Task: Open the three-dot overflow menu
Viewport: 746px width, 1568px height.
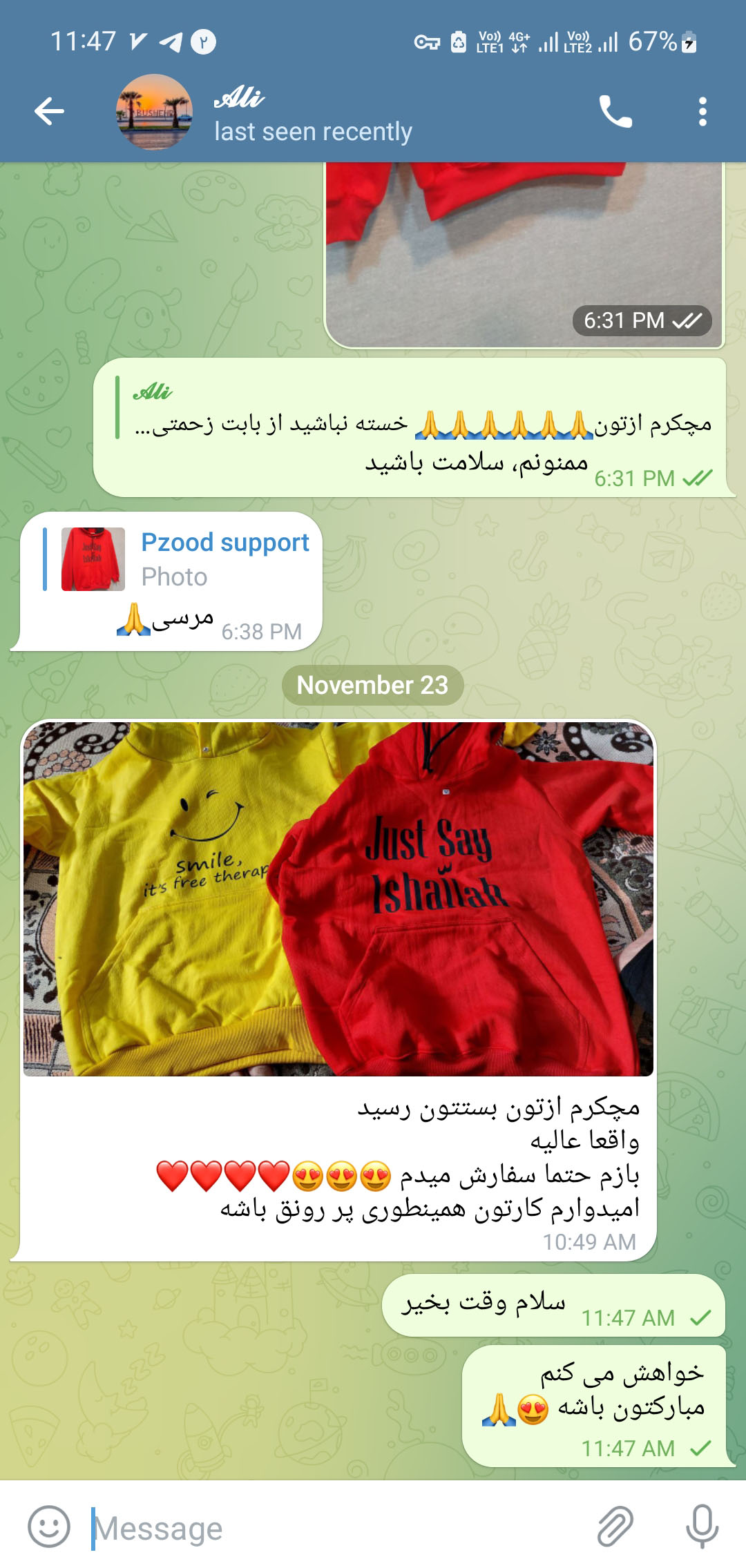Action: point(702,112)
